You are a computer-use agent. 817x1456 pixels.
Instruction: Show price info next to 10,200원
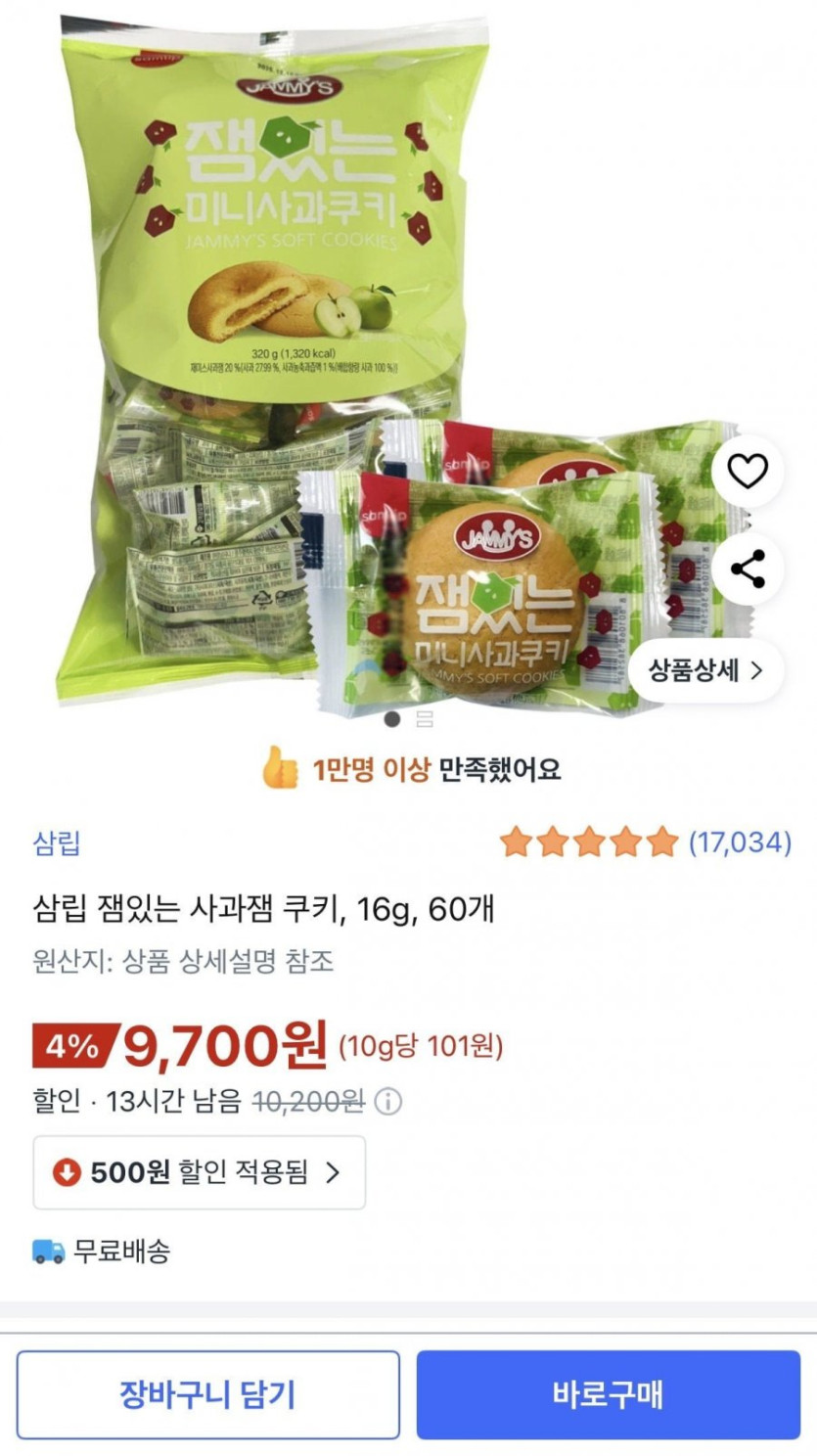tap(388, 1102)
